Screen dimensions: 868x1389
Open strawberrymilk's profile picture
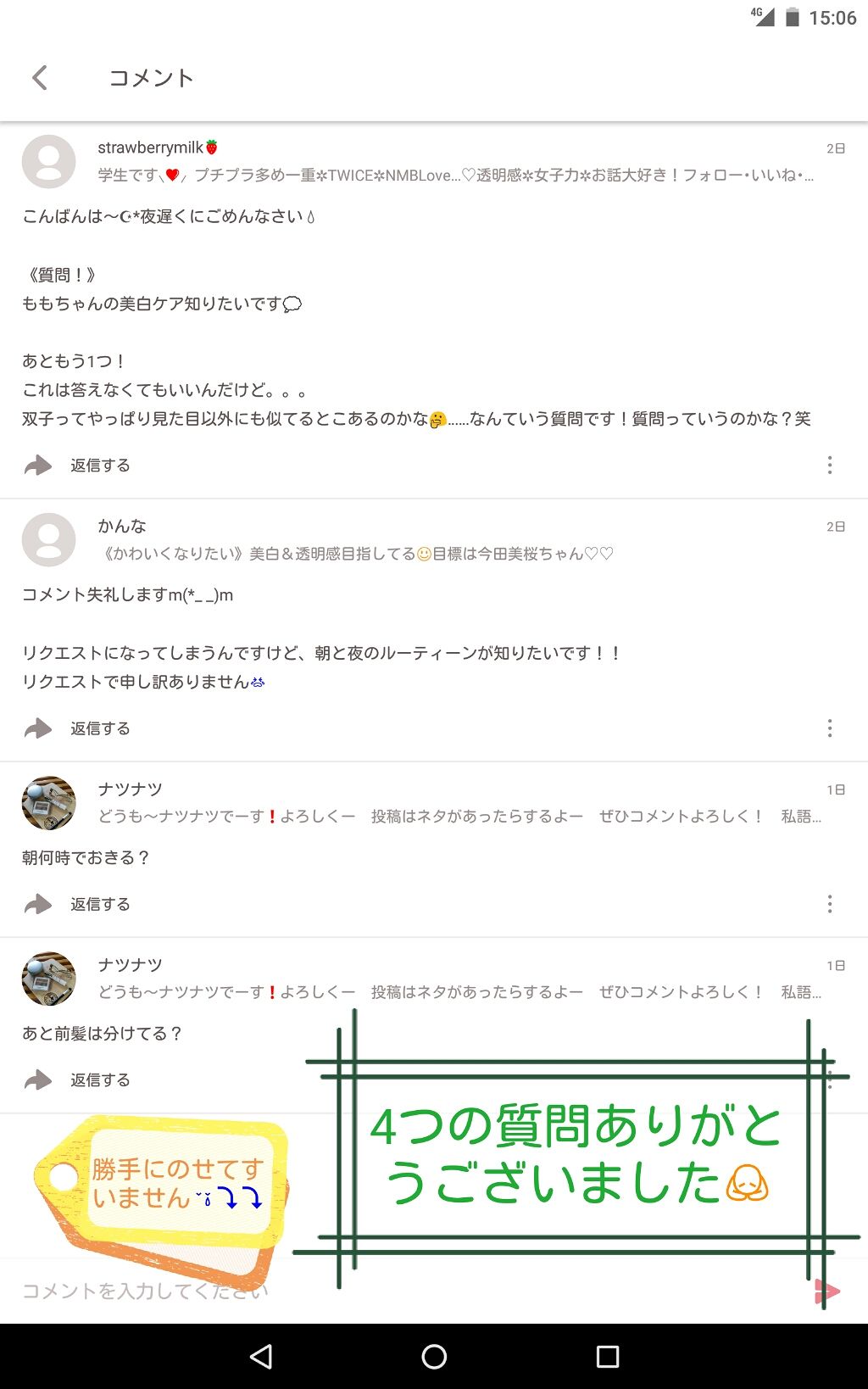tap(48, 161)
